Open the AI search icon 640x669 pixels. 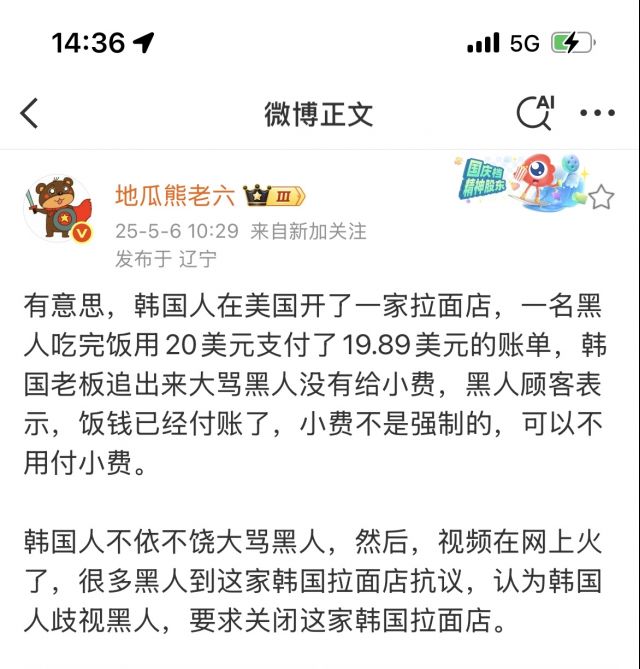tap(534, 112)
